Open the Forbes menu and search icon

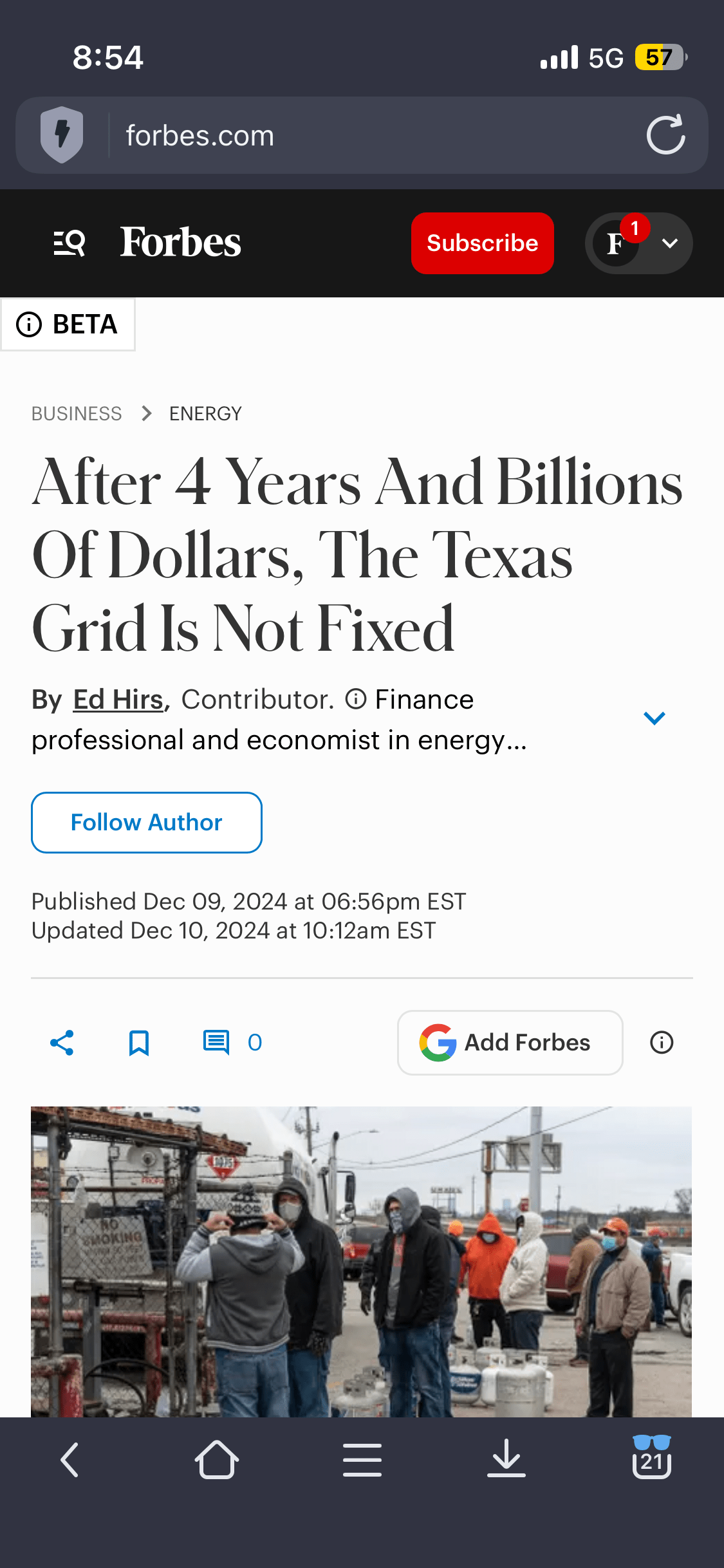(70, 243)
